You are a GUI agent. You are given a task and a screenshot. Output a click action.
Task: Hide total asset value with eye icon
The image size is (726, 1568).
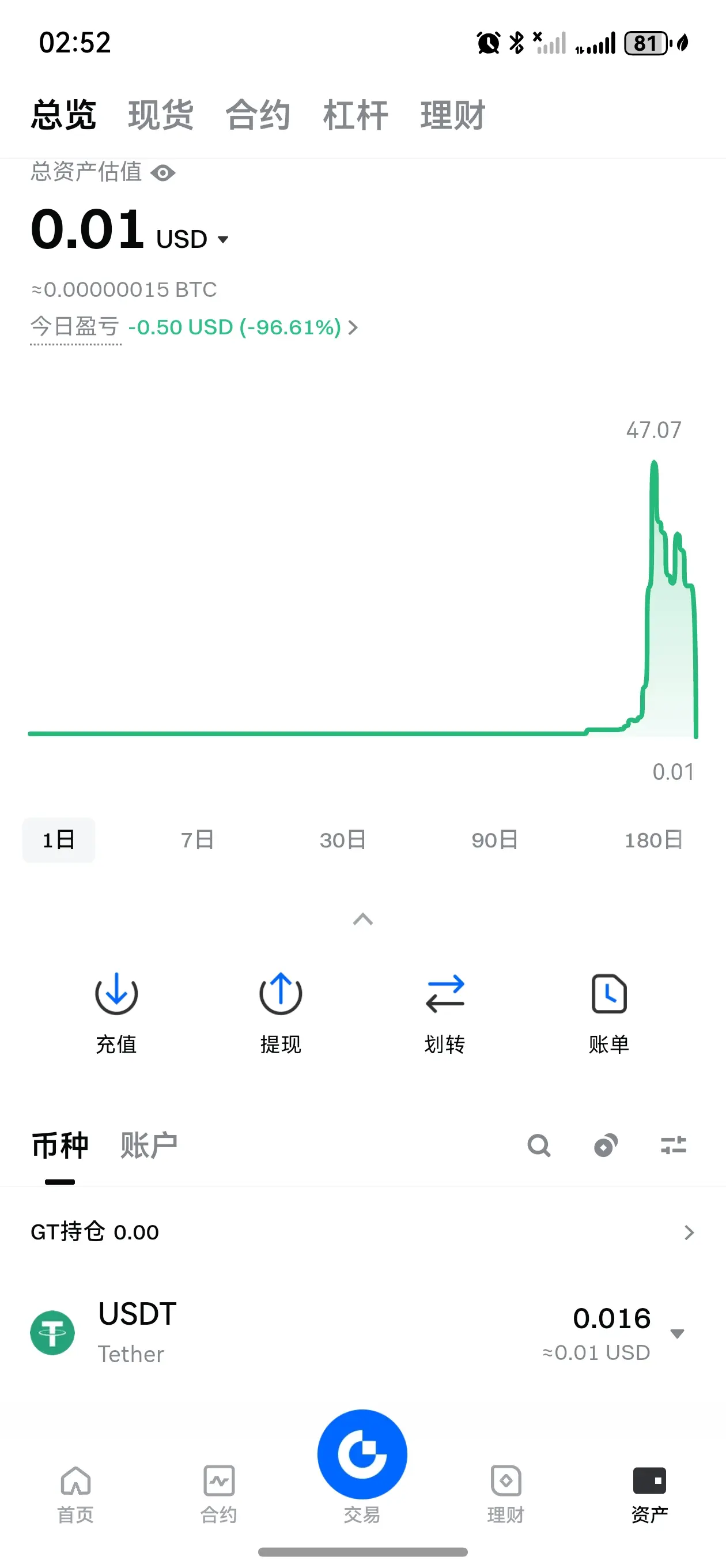(163, 173)
